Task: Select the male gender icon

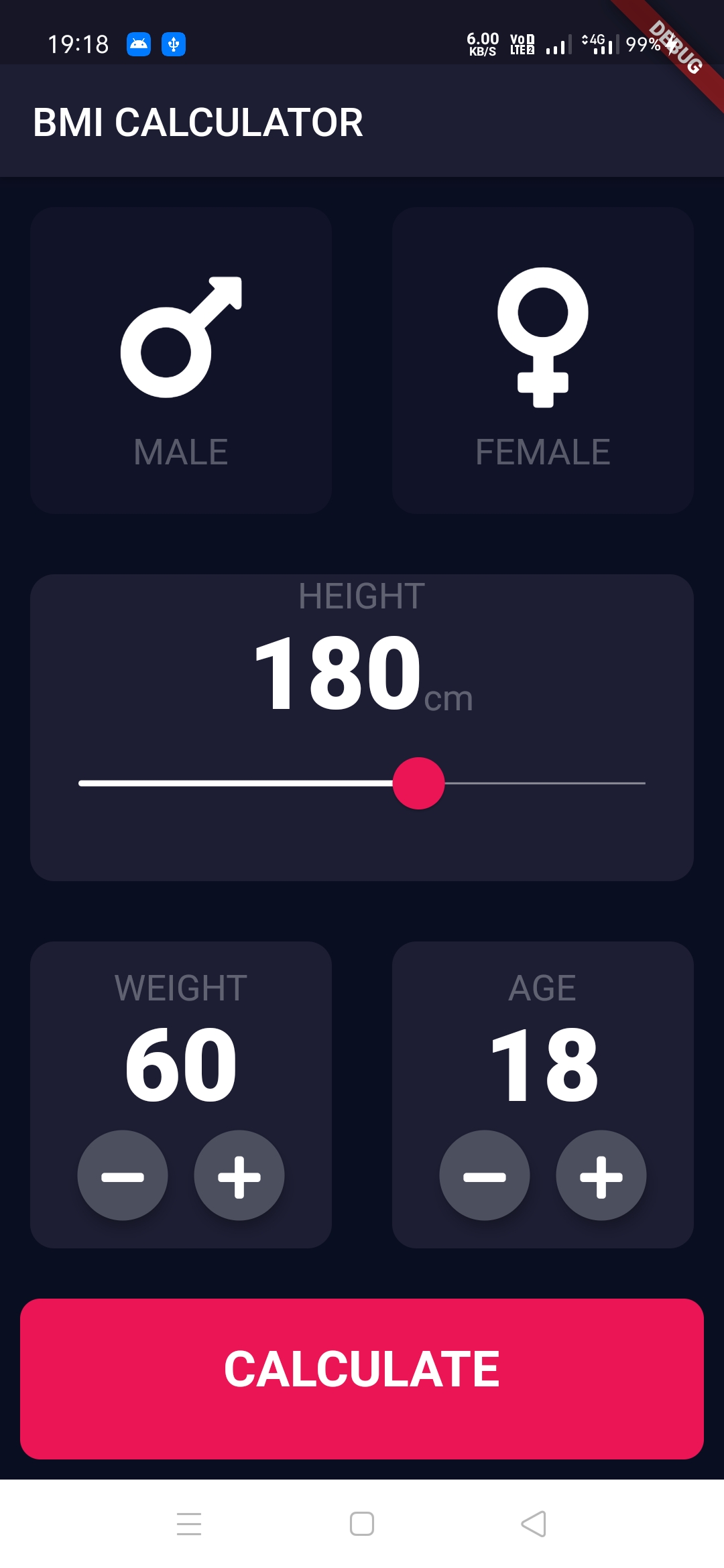Action: 180,338
